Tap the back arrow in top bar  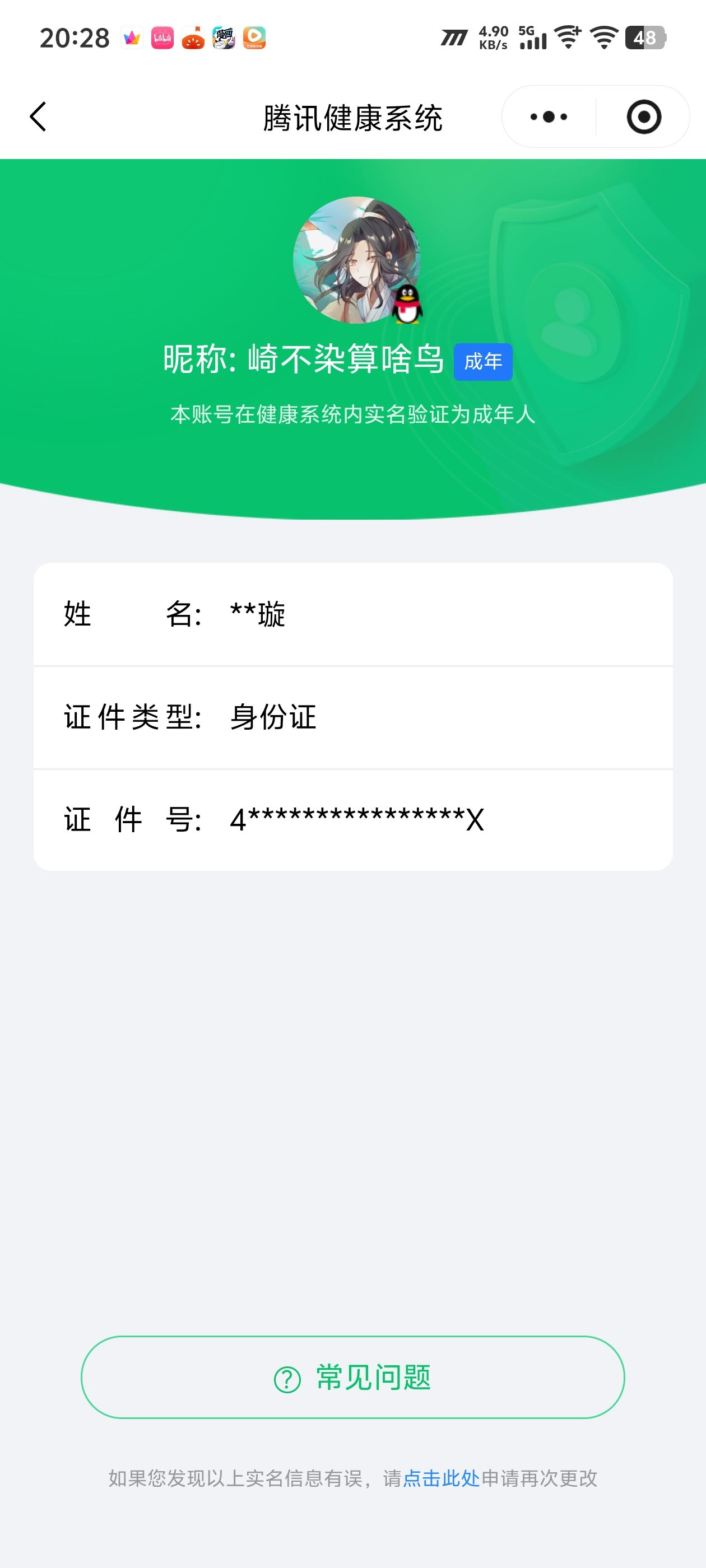tap(38, 117)
